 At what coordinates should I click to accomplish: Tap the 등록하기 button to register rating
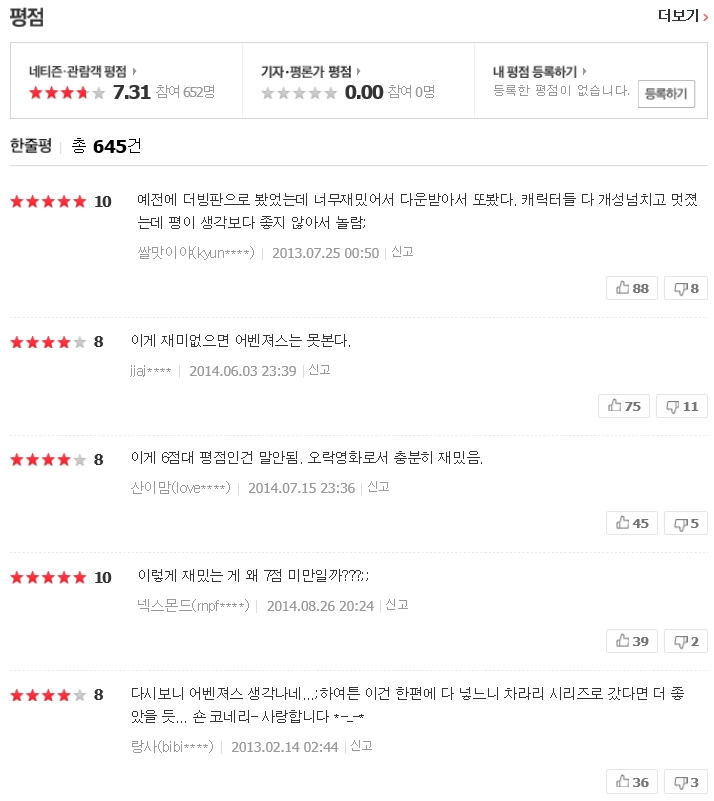click(x=666, y=94)
